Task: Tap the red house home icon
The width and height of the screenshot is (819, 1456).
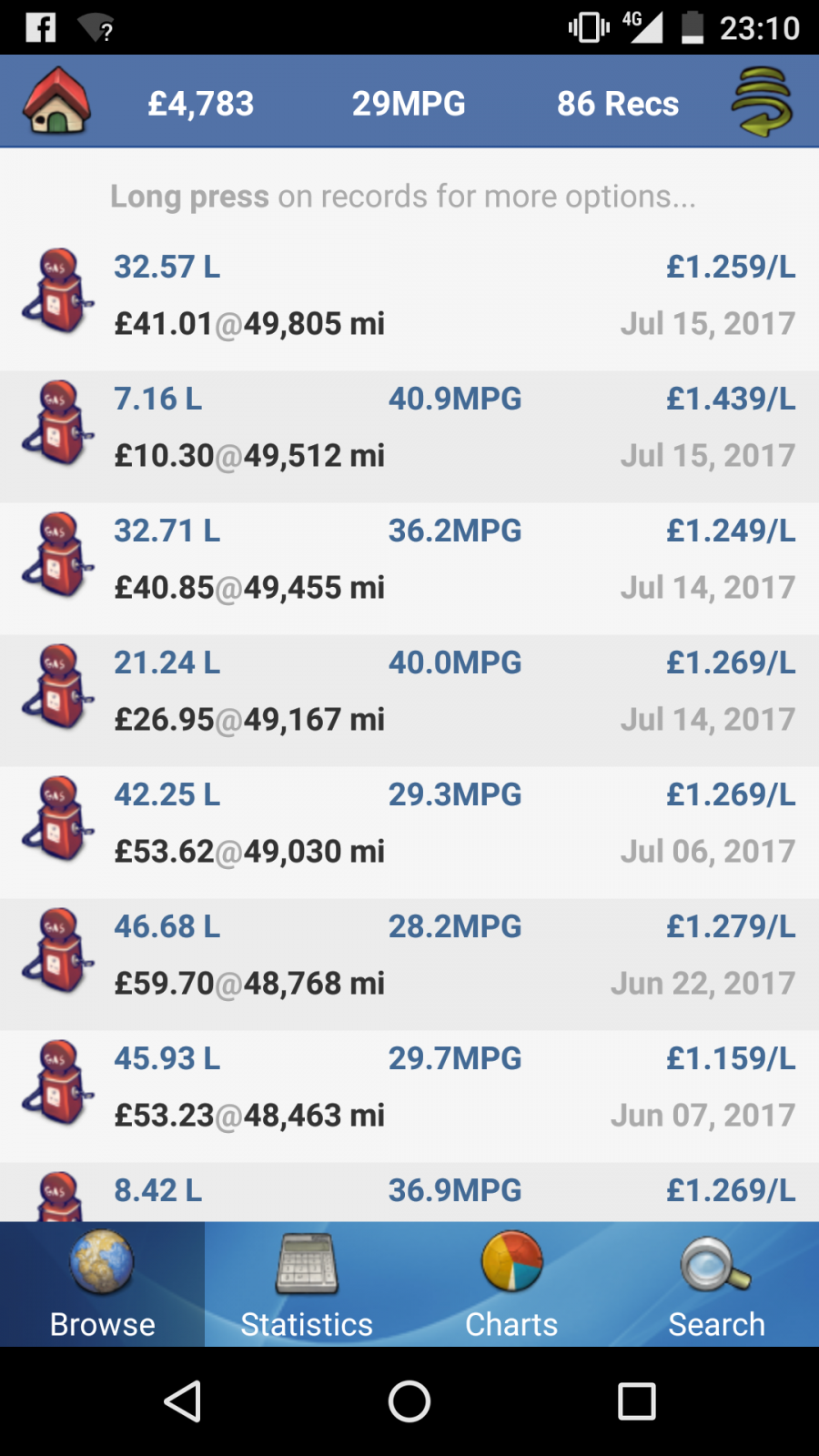Action: 57,101
